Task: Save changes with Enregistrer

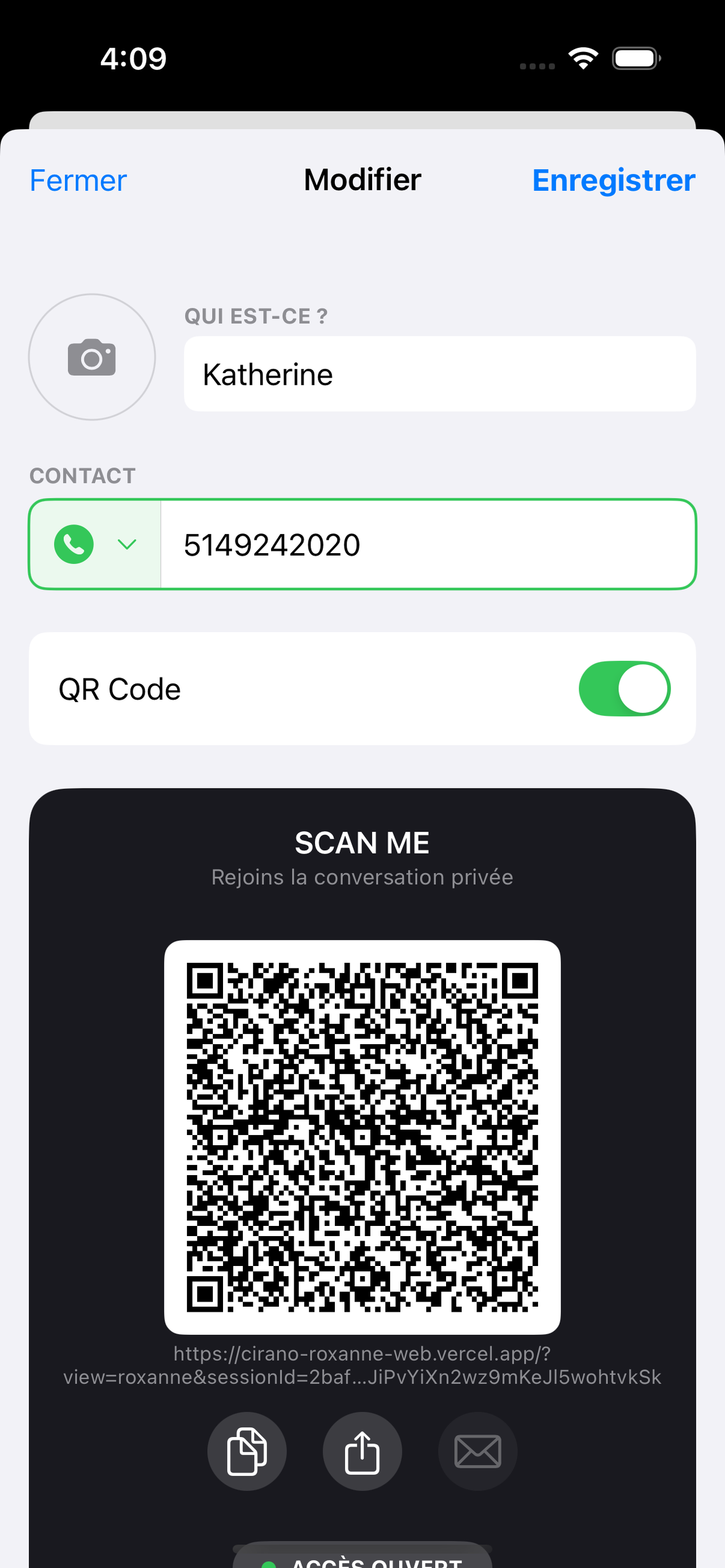Action: point(613,181)
